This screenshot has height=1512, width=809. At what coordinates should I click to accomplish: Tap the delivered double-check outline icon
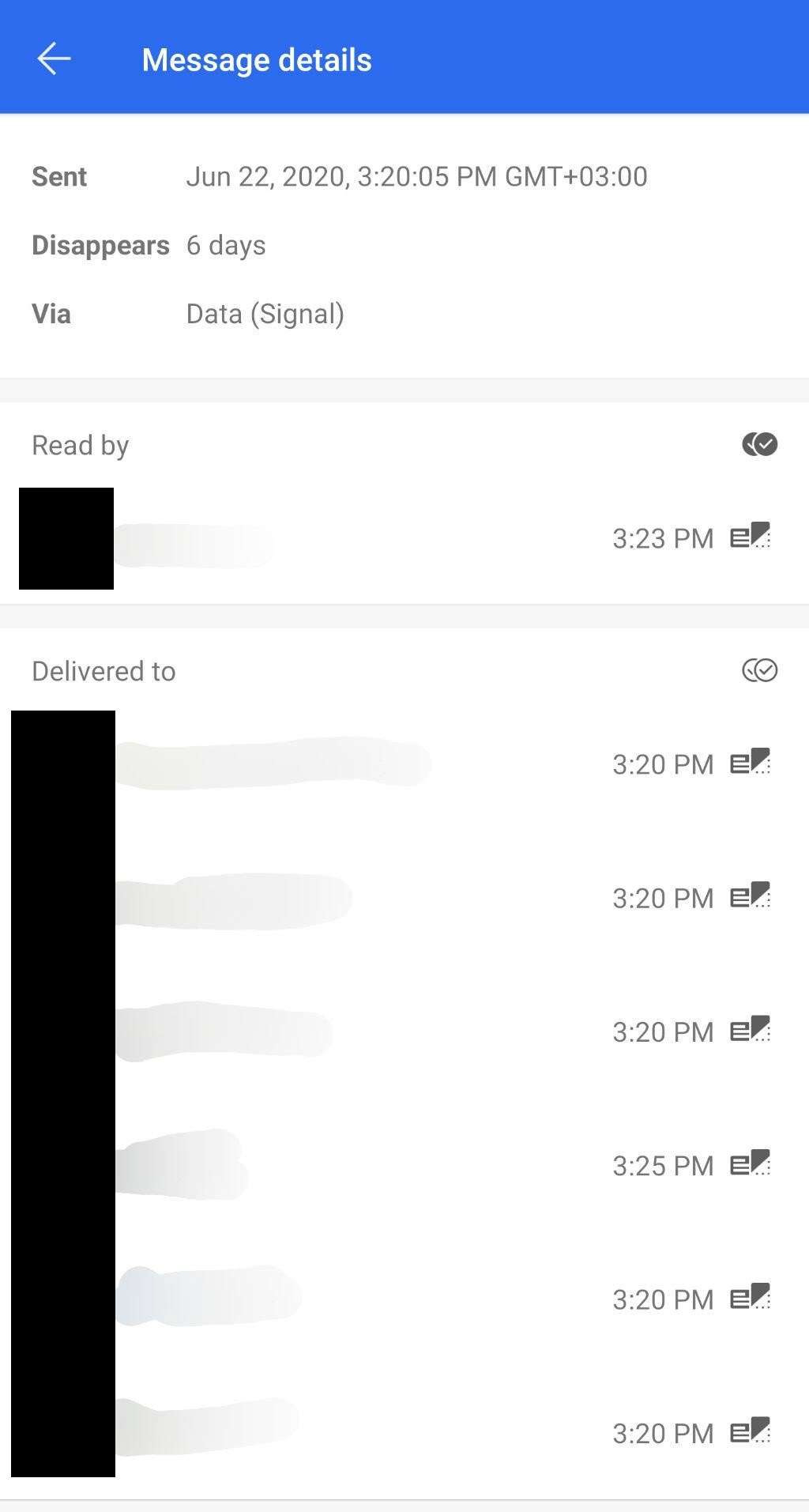[760, 671]
